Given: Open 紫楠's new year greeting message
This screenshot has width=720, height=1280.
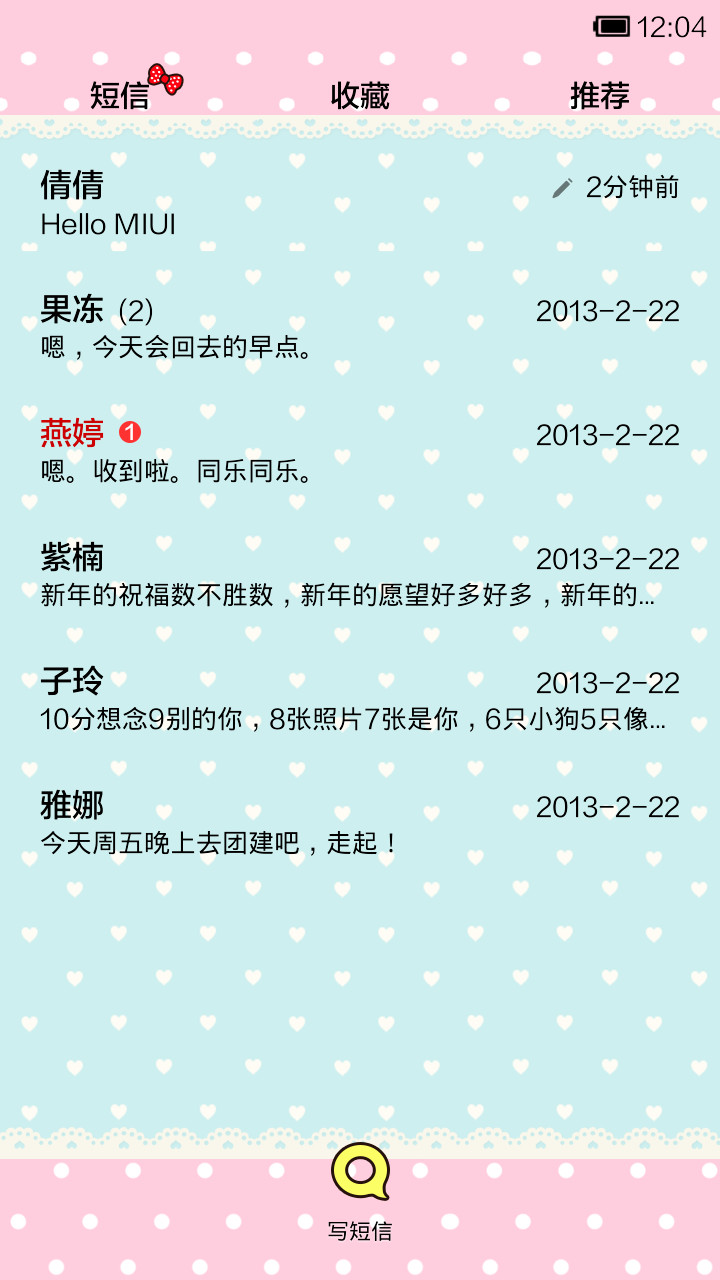Looking at the screenshot, I should click(x=360, y=576).
